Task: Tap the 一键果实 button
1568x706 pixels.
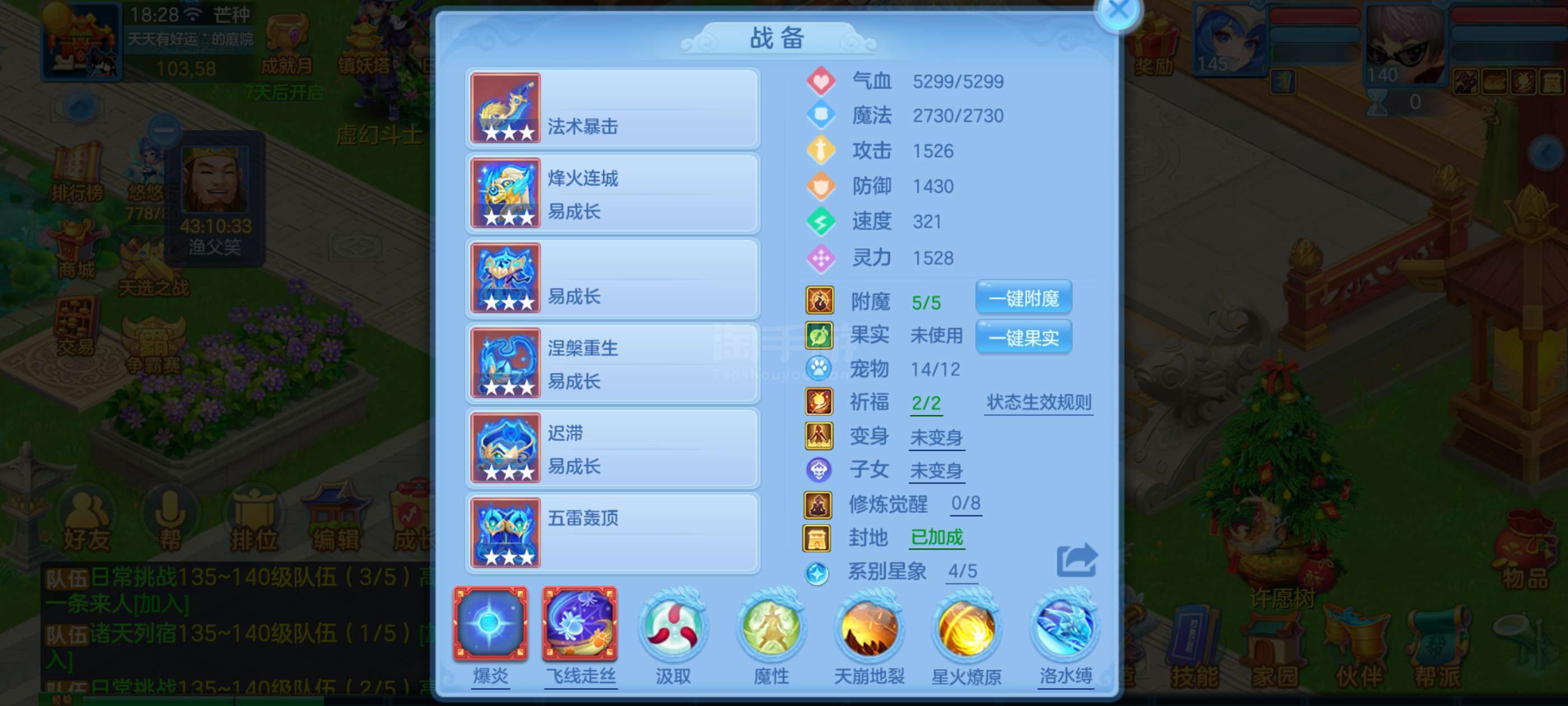Action: pyautogui.click(x=1023, y=337)
